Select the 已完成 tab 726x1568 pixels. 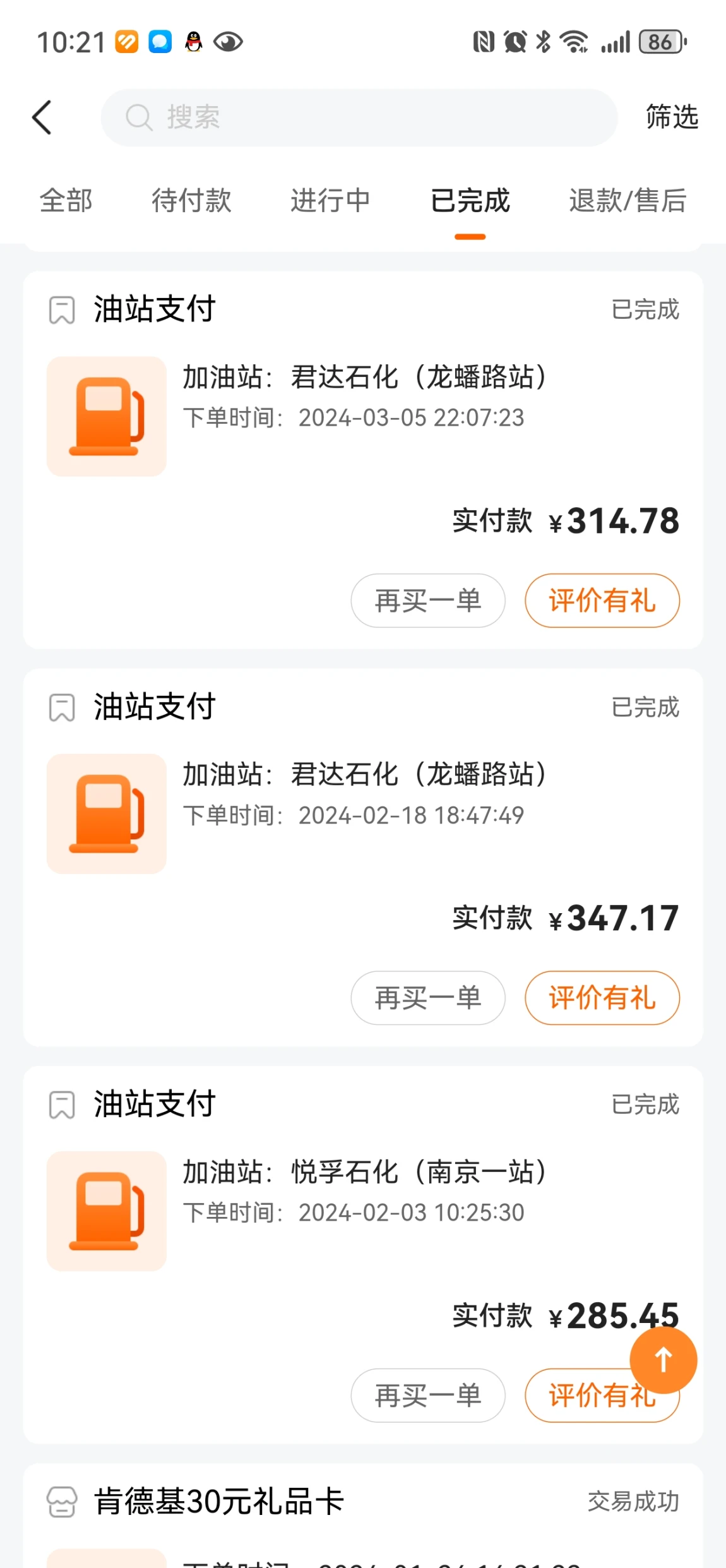point(470,201)
